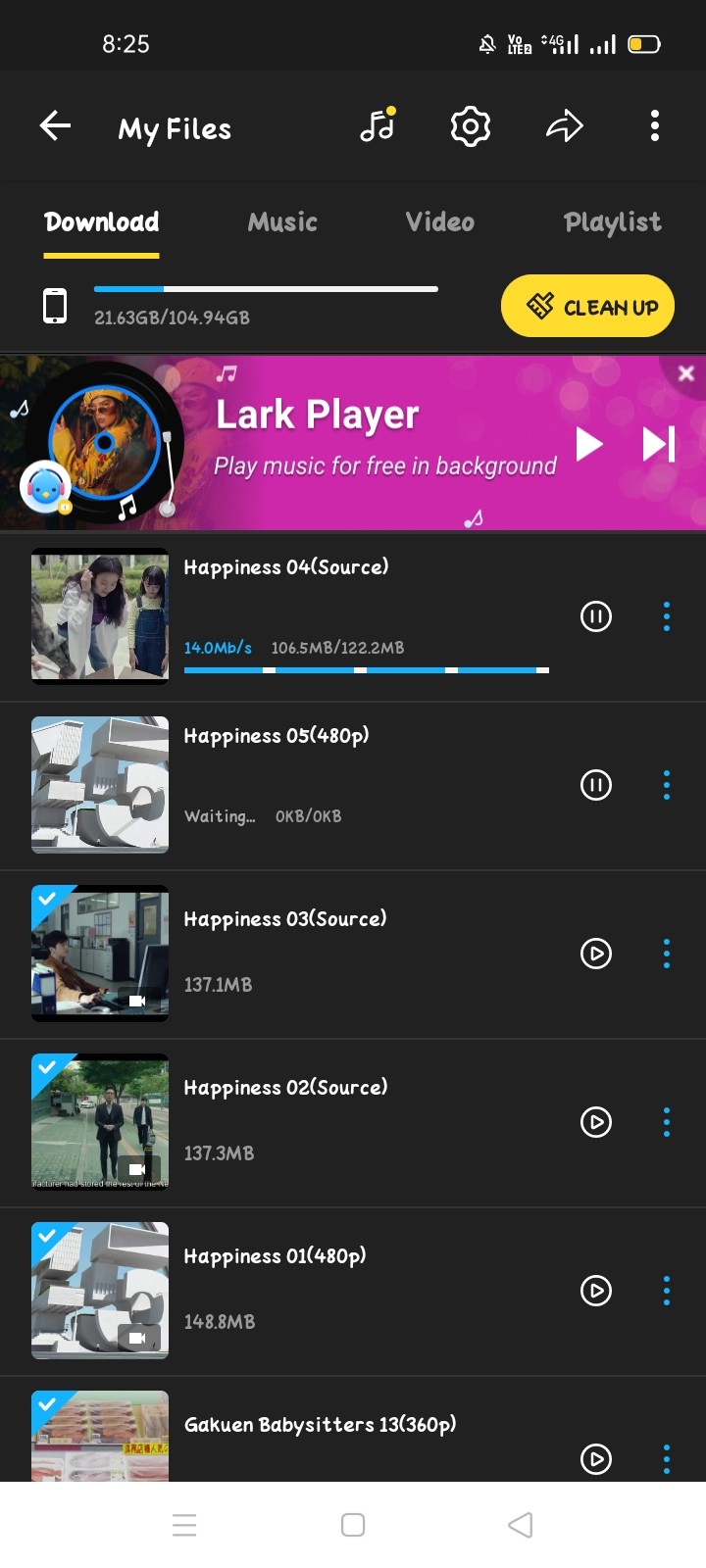The image size is (706, 1568).
Task: Dismiss the Lark Player banner
Action: coord(686,372)
